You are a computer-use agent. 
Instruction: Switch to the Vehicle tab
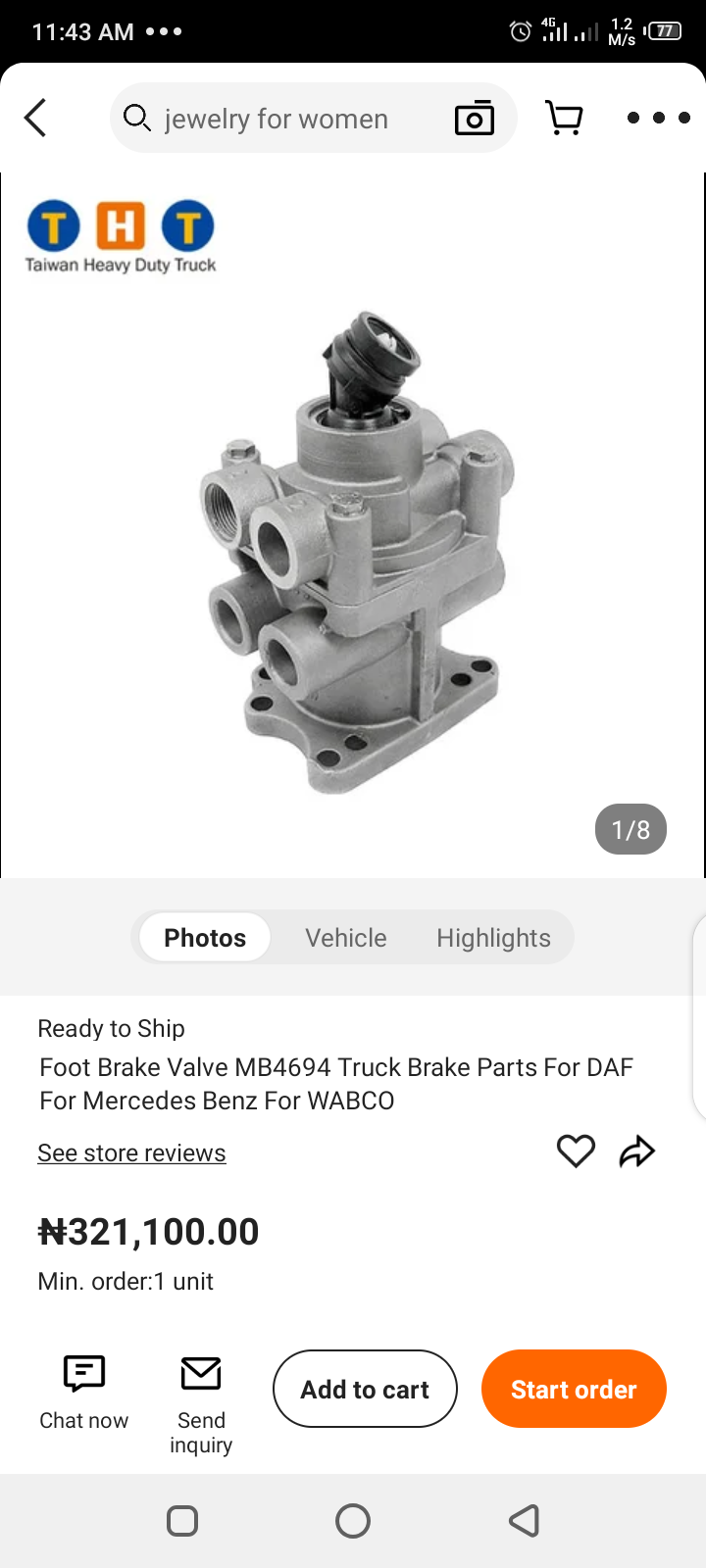[x=346, y=938]
